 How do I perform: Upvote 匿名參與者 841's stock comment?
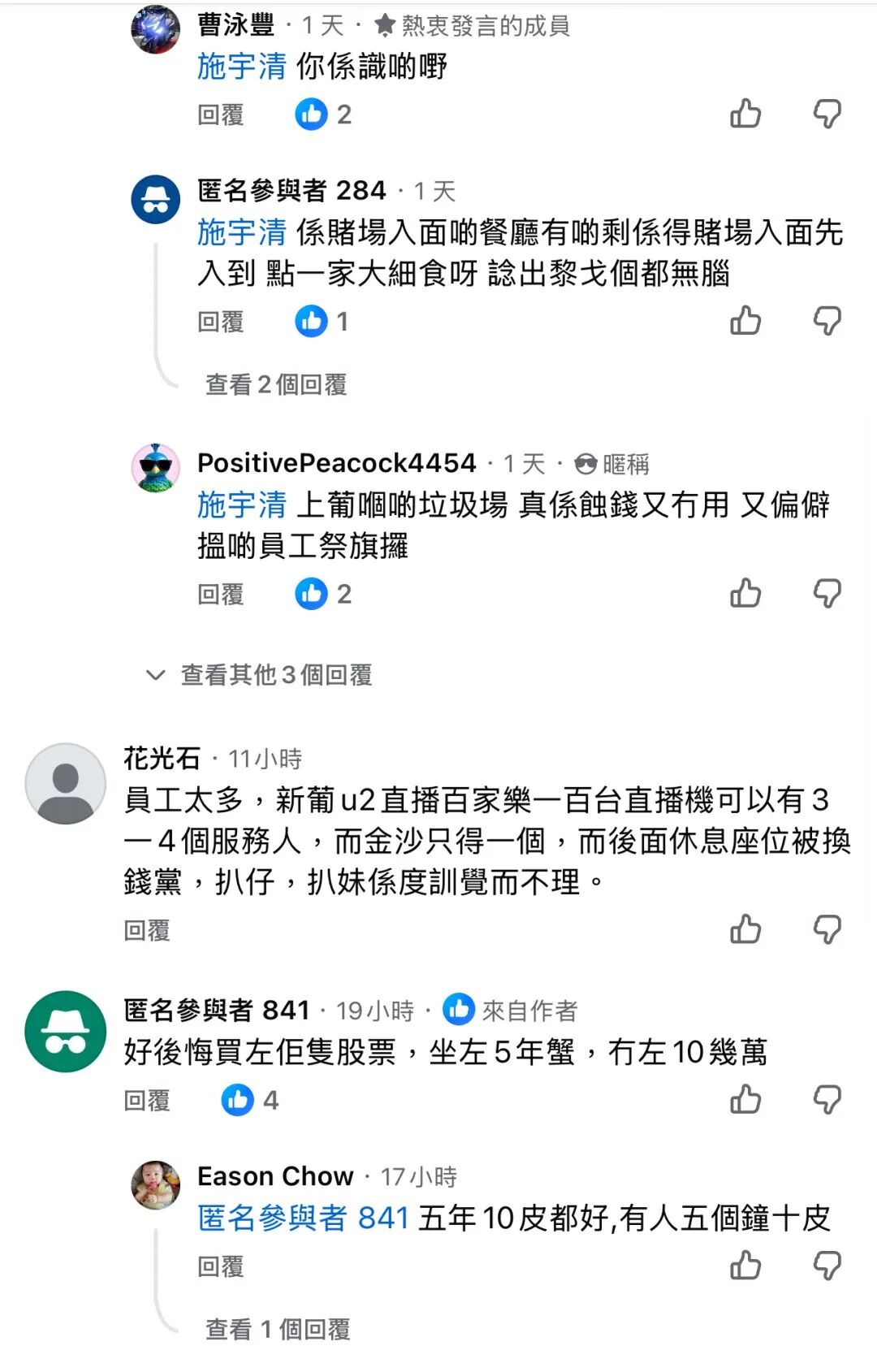[745, 1100]
